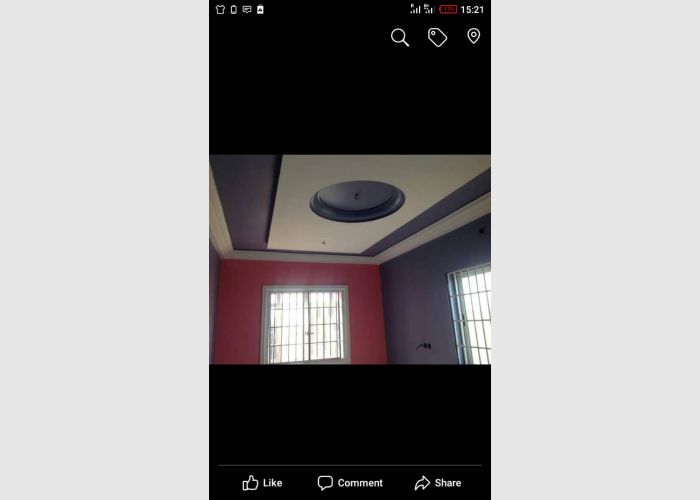Tap the zoom magnifier icon
700x500 pixels.
point(400,37)
